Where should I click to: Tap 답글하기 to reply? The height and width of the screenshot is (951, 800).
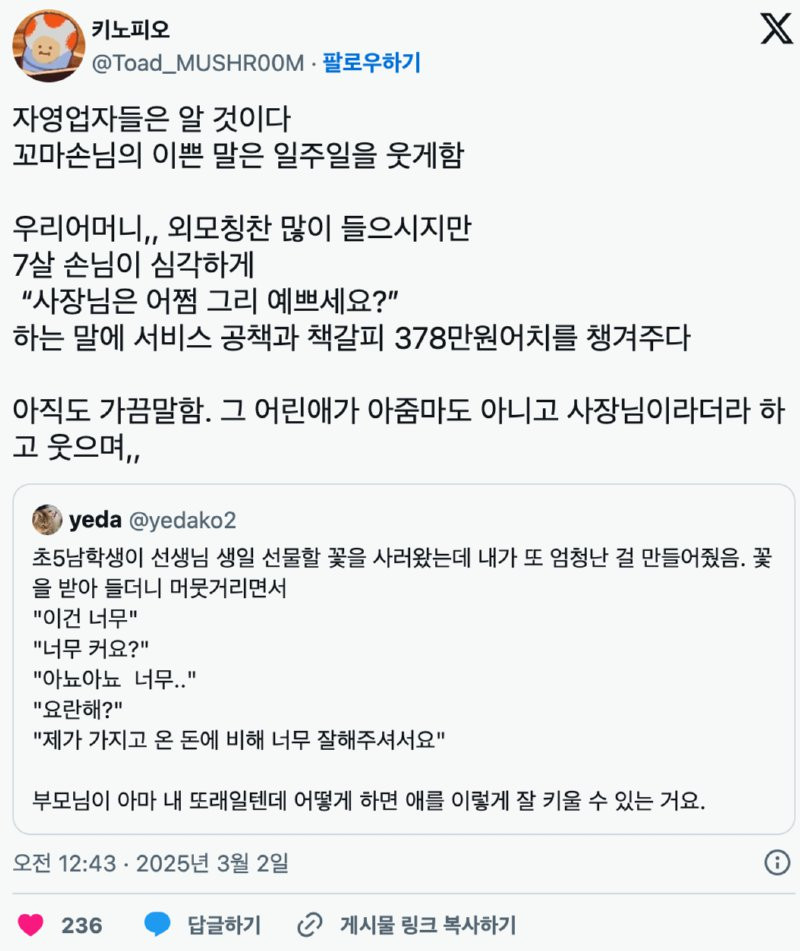(x=202, y=924)
